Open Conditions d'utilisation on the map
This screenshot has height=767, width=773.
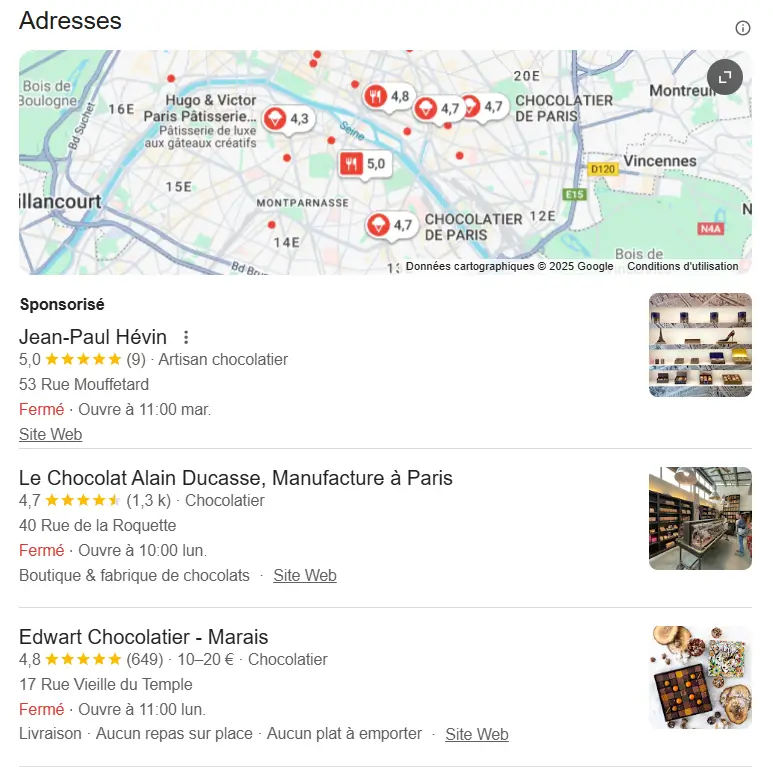(x=682, y=266)
